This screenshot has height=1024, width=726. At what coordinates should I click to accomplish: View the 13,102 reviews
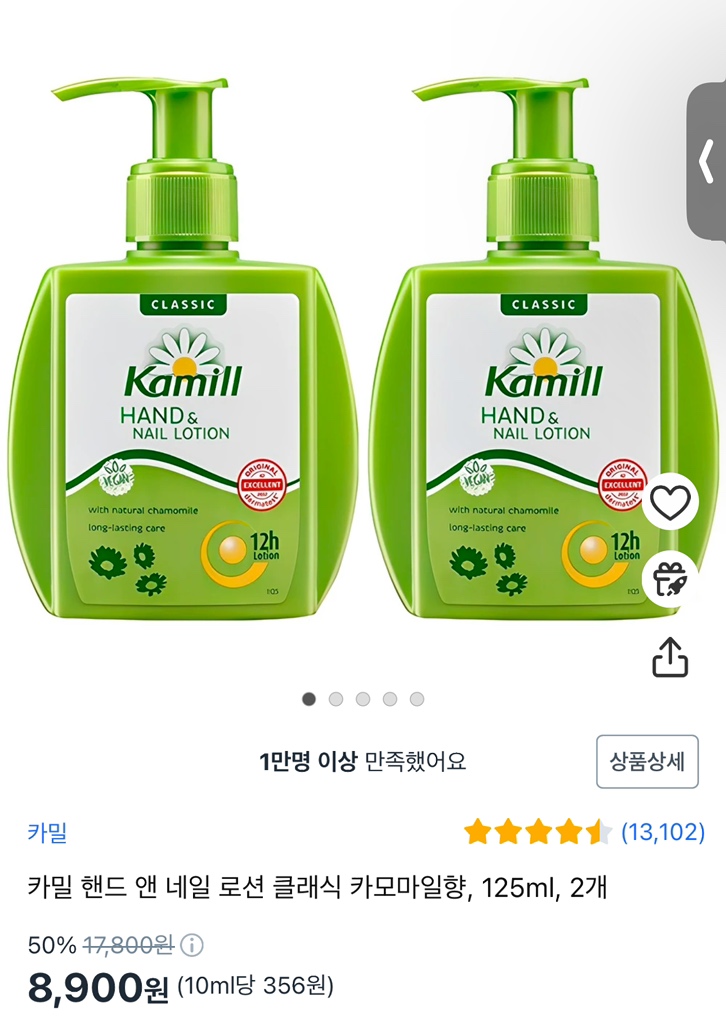662,832
